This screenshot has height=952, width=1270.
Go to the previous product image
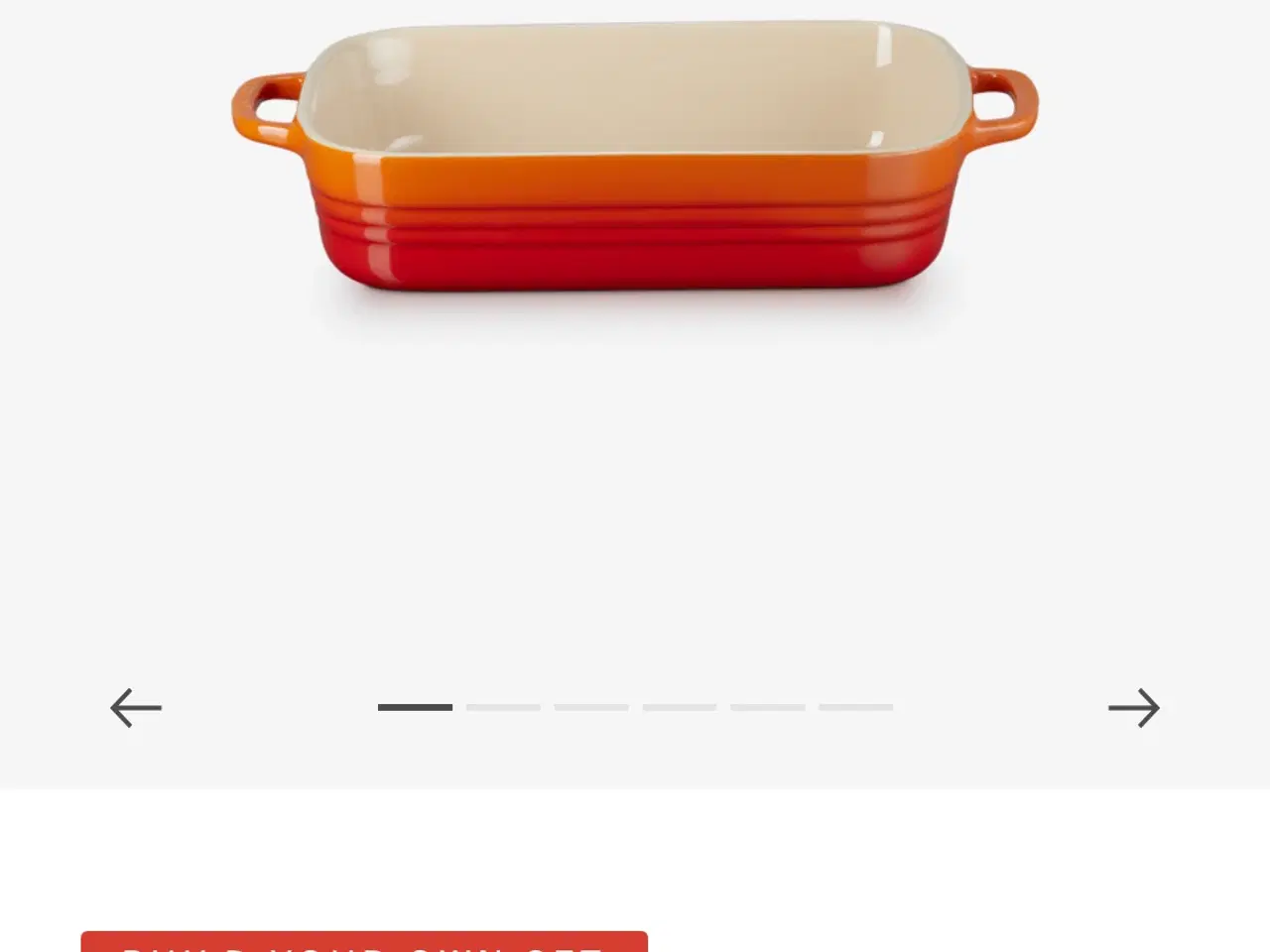click(136, 708)
